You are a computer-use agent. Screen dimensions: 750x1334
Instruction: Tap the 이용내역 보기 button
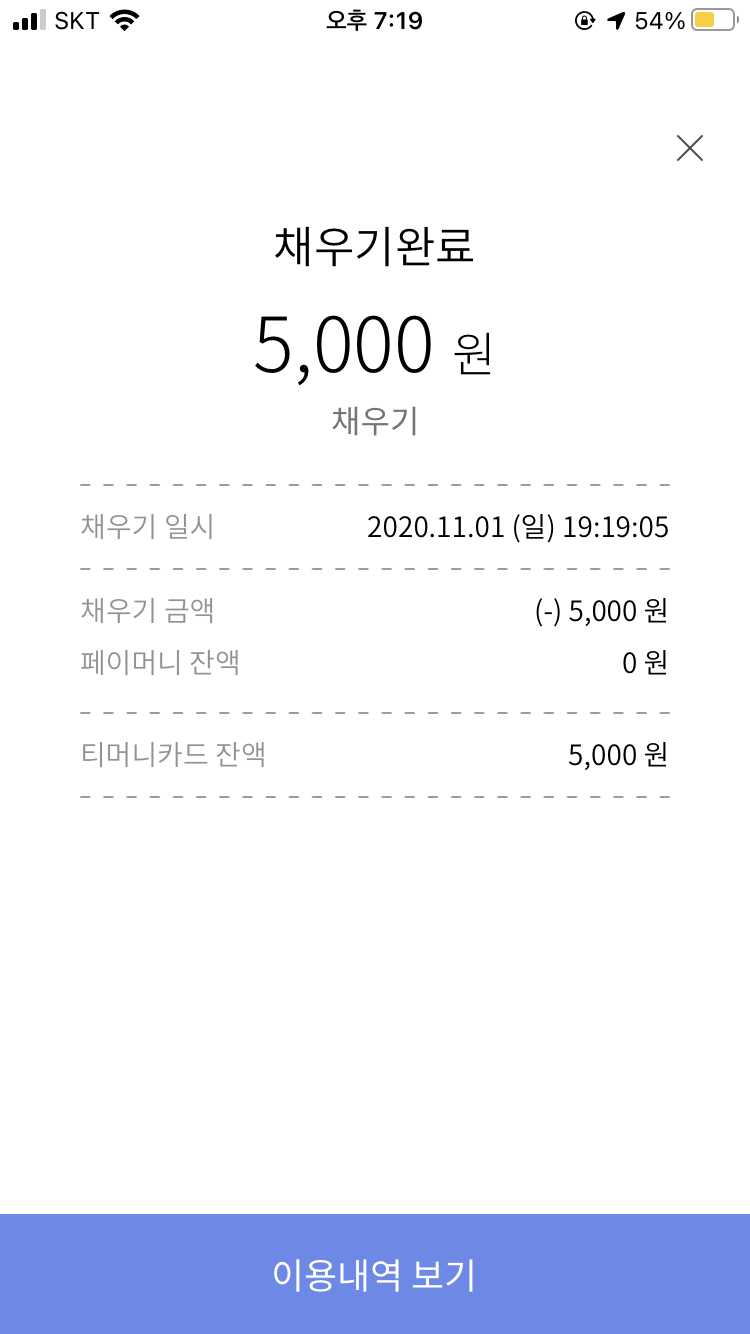(x=375, y=1274)
